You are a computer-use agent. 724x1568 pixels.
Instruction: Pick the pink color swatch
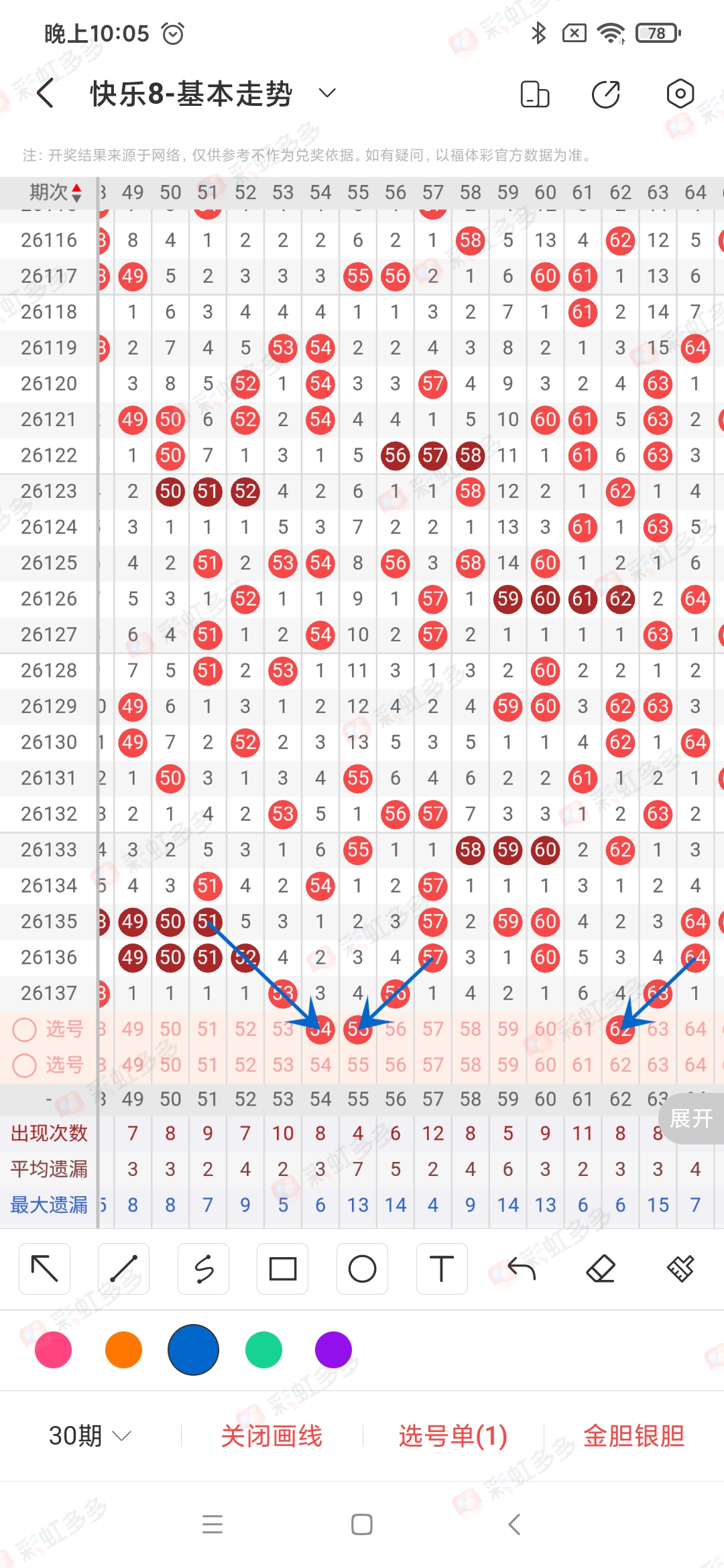(x=54, y=1350)
